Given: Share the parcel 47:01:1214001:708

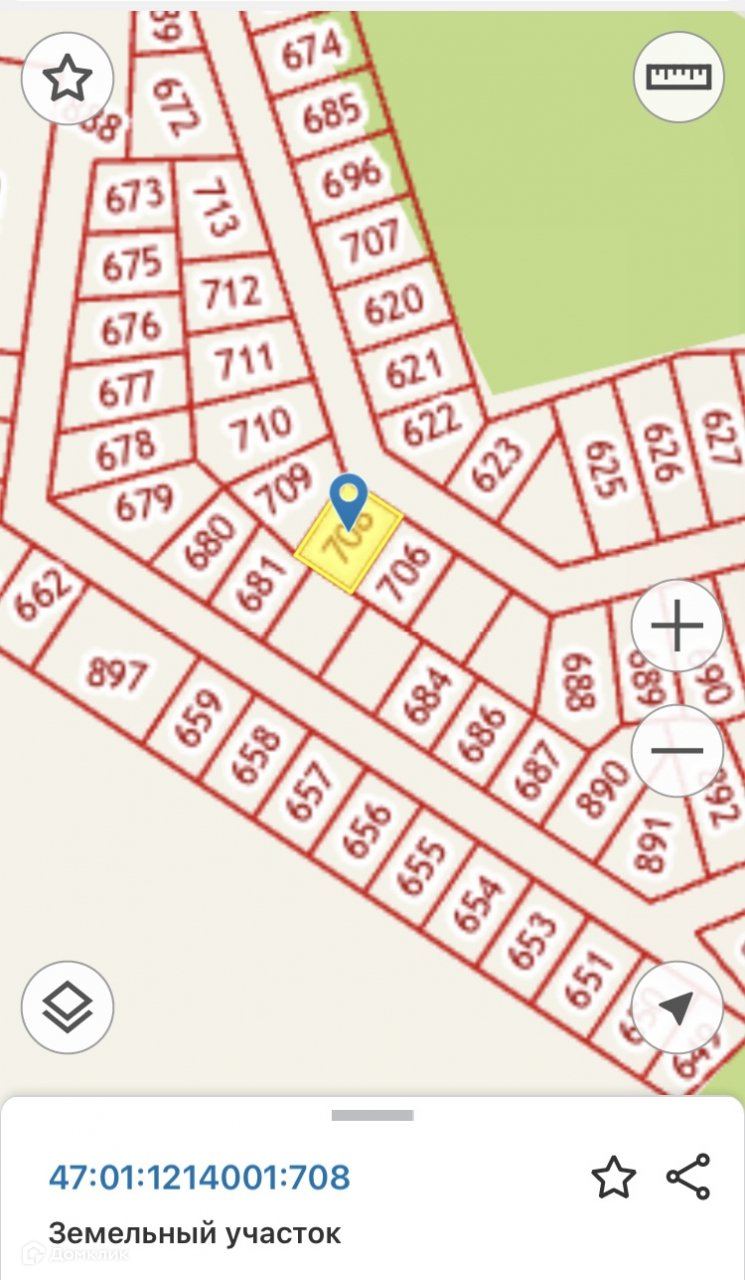Looking at the screenshot, I should (688, 1177).
